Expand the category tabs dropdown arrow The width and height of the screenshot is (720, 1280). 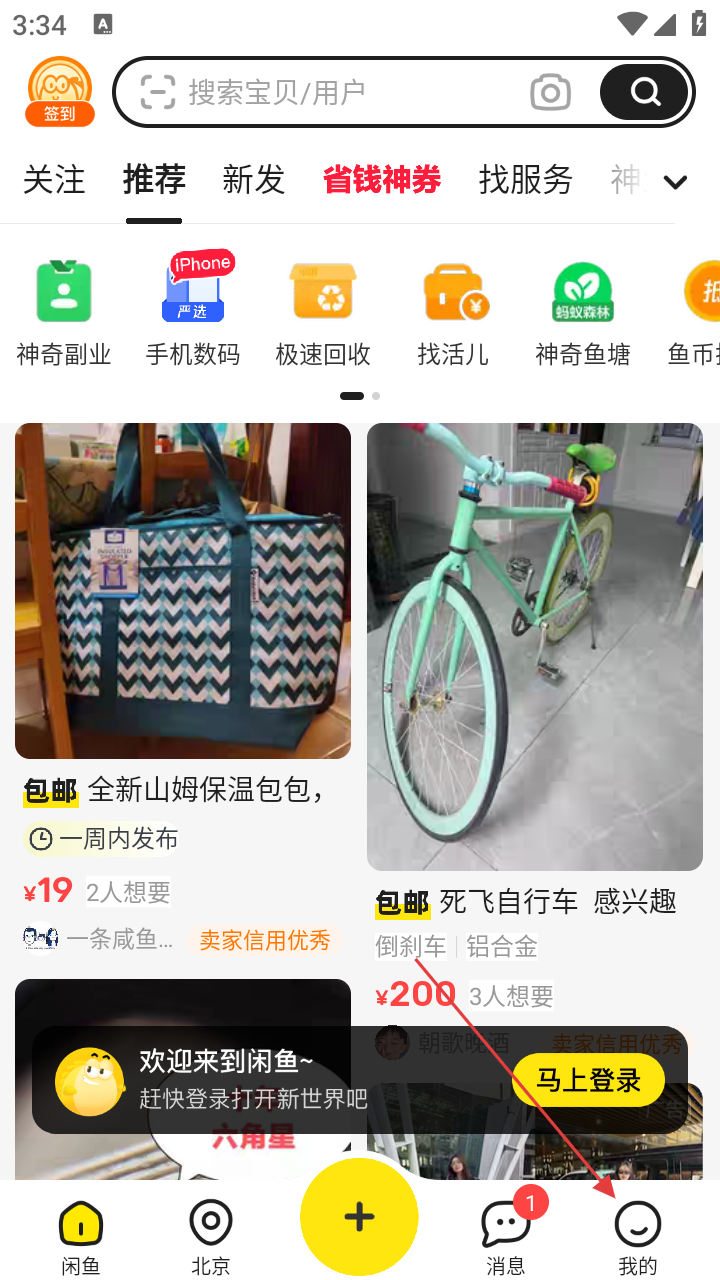pyautogui.click(x=676, y=182)
